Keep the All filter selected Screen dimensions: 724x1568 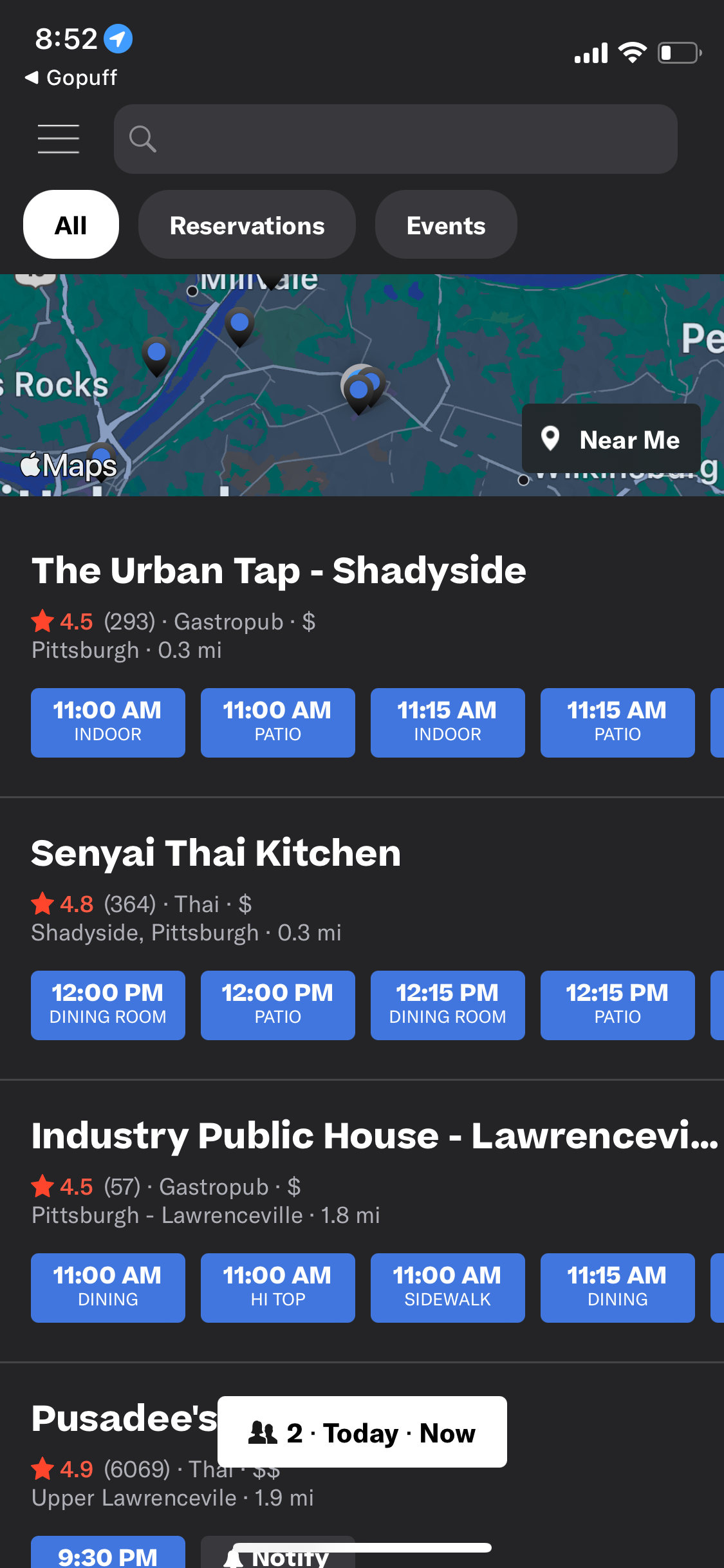(x=71, y=224)
